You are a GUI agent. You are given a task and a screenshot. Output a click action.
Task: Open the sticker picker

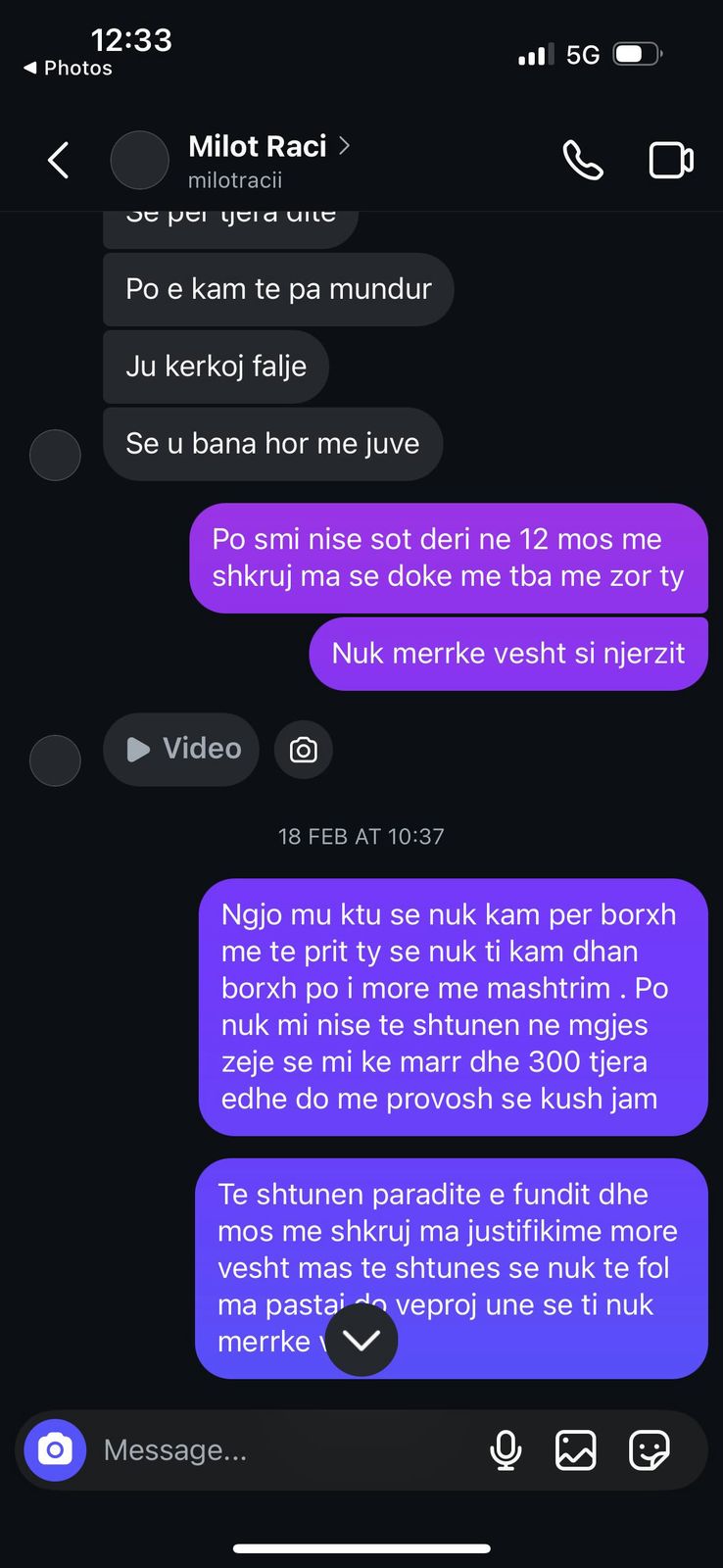(x=649, y=1450)
